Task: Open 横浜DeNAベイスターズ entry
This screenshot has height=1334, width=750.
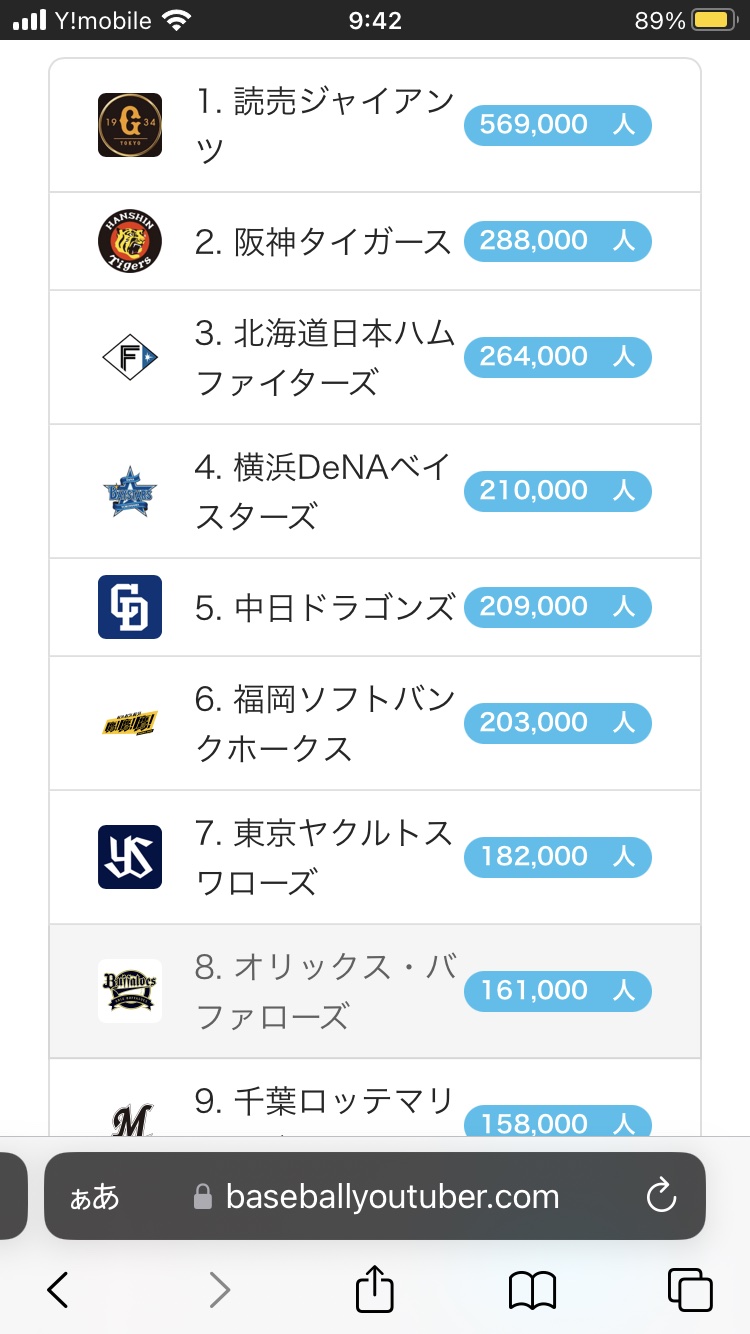Action: tap(375, 491)
